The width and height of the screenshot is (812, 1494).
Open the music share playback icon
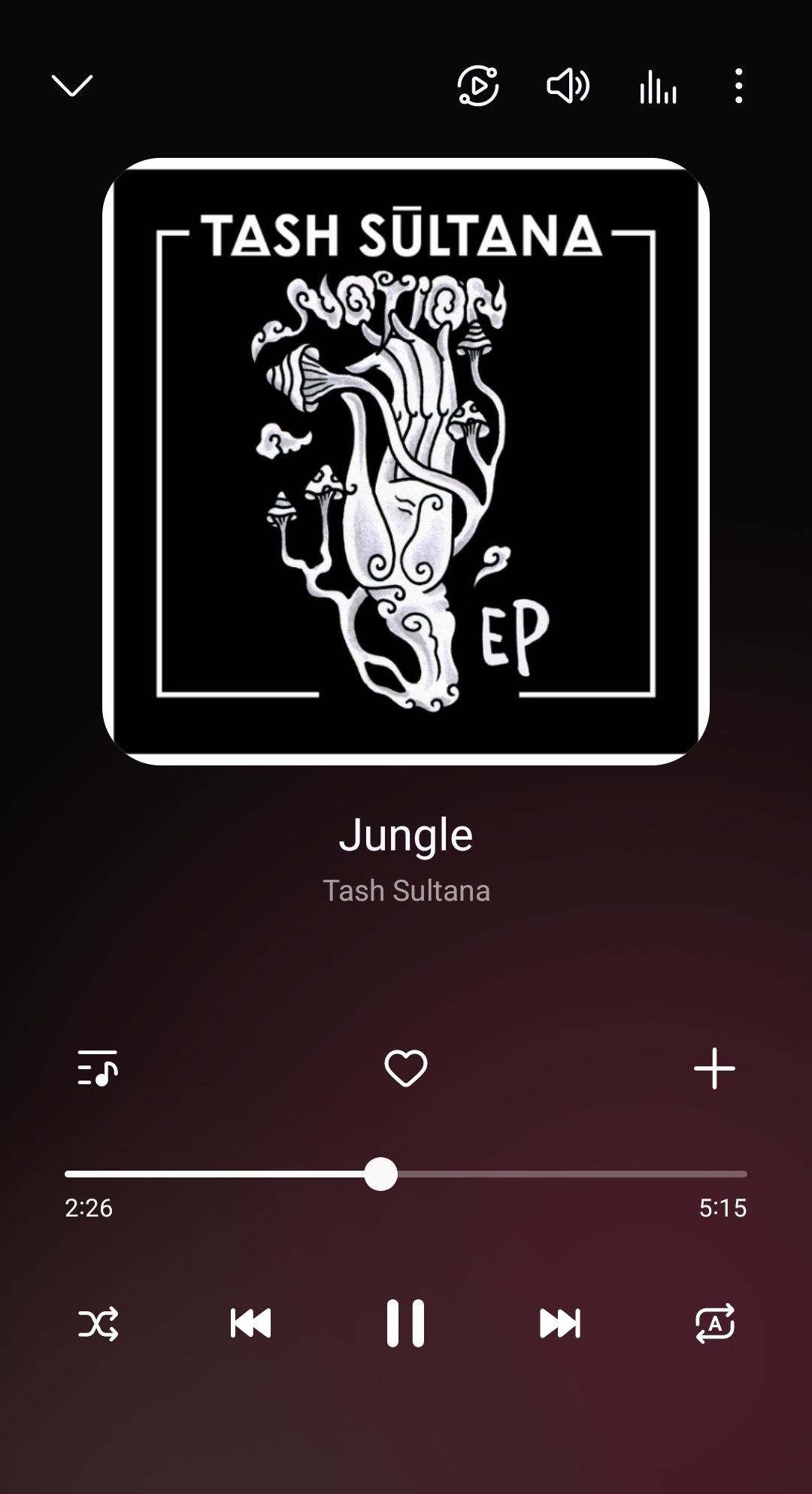[478, 86]
